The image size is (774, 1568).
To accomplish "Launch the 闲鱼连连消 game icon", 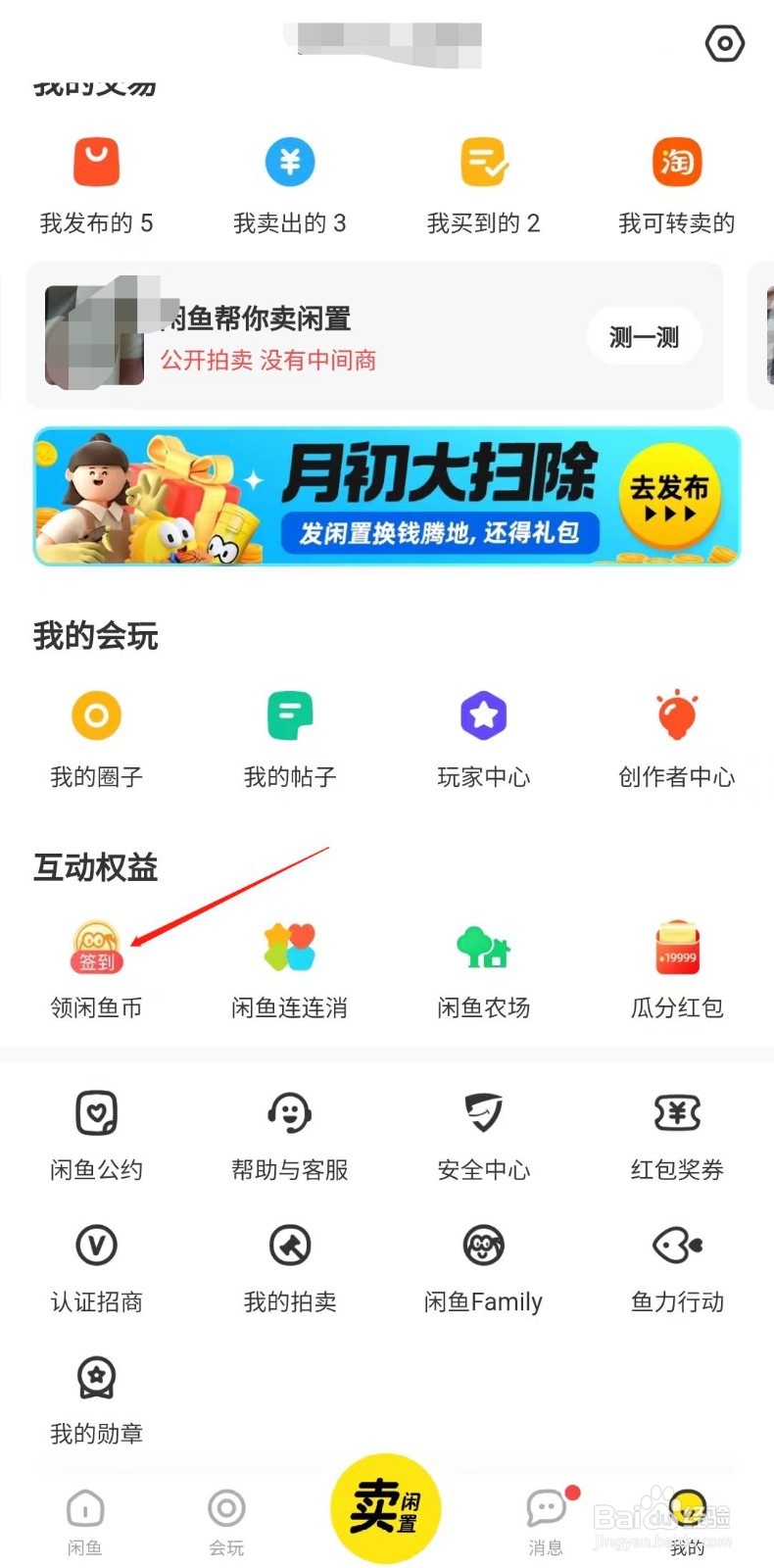I will click(289, 946).
